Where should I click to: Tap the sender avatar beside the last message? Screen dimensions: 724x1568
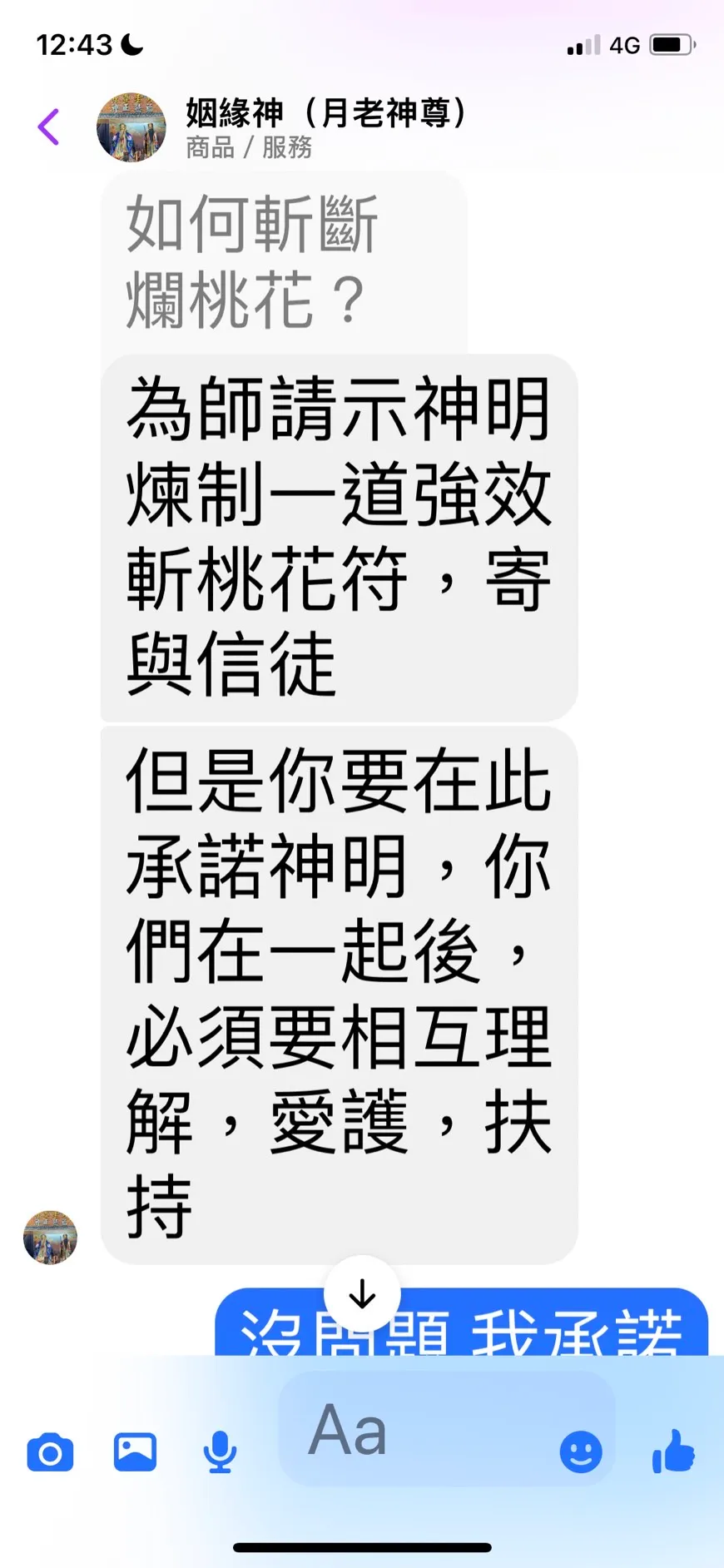point(50,1238)
